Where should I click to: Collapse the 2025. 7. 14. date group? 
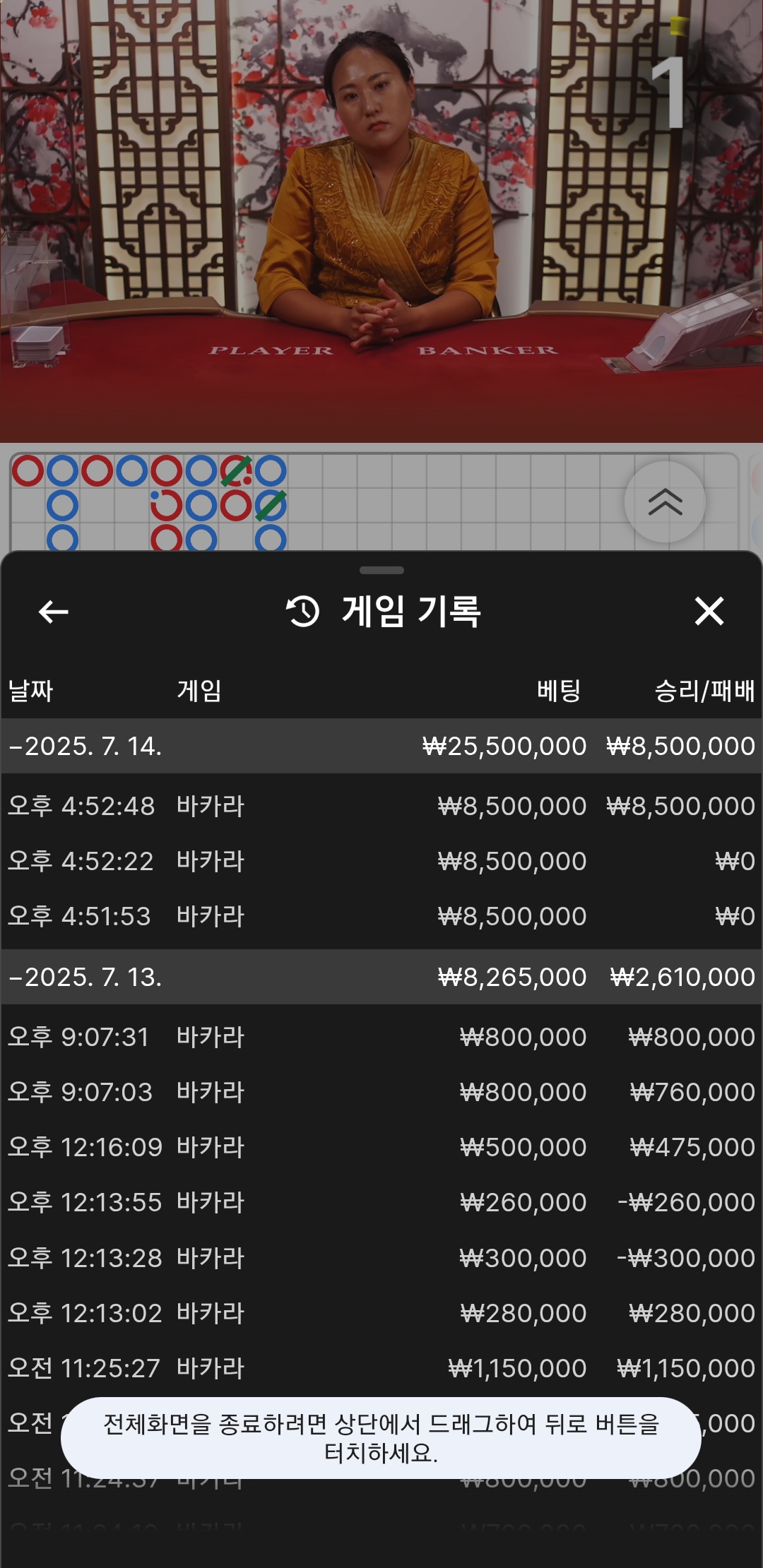tap(85, 747)
